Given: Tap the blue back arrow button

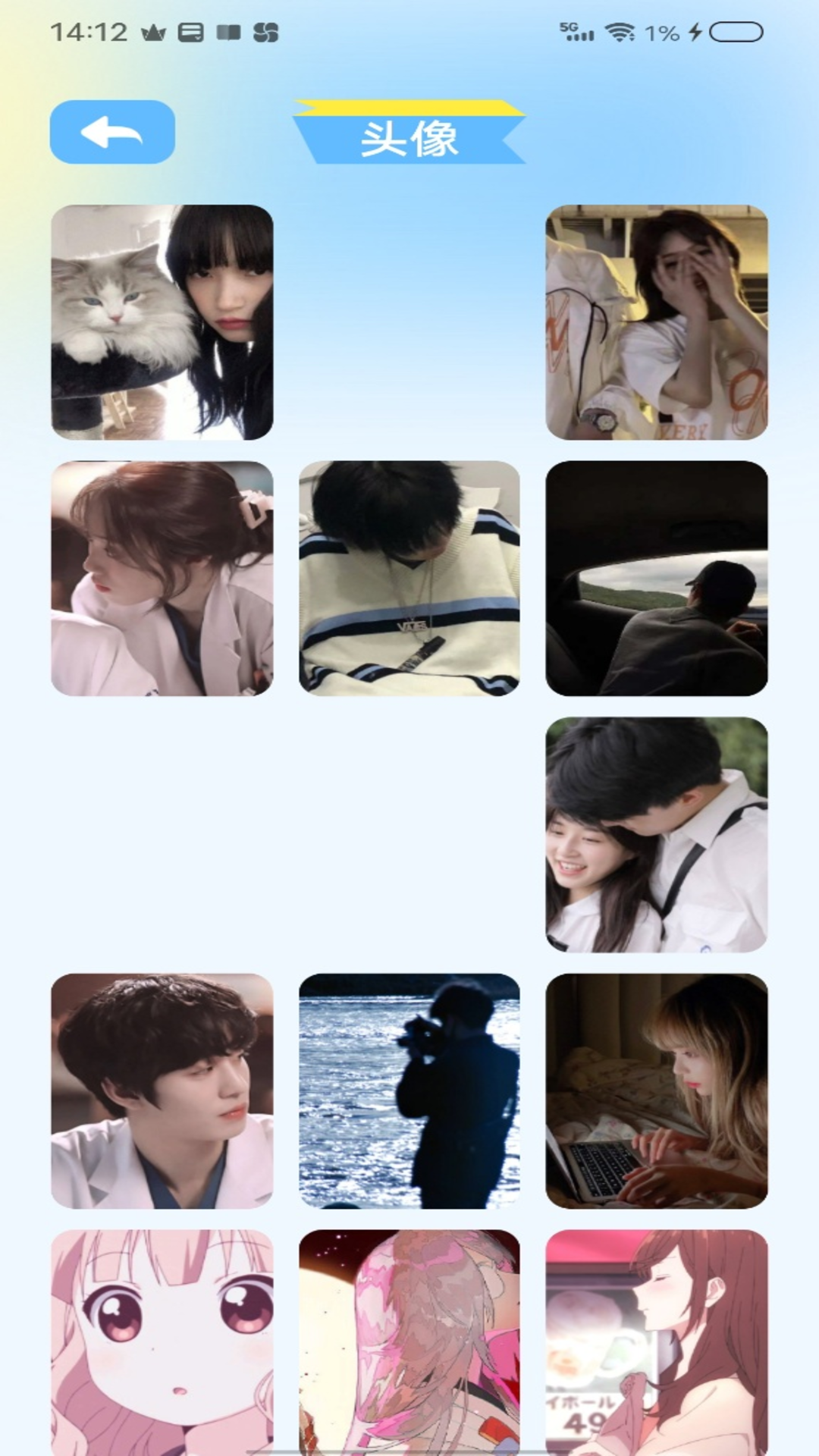Looking at the screenshot, I should [112, 132].
